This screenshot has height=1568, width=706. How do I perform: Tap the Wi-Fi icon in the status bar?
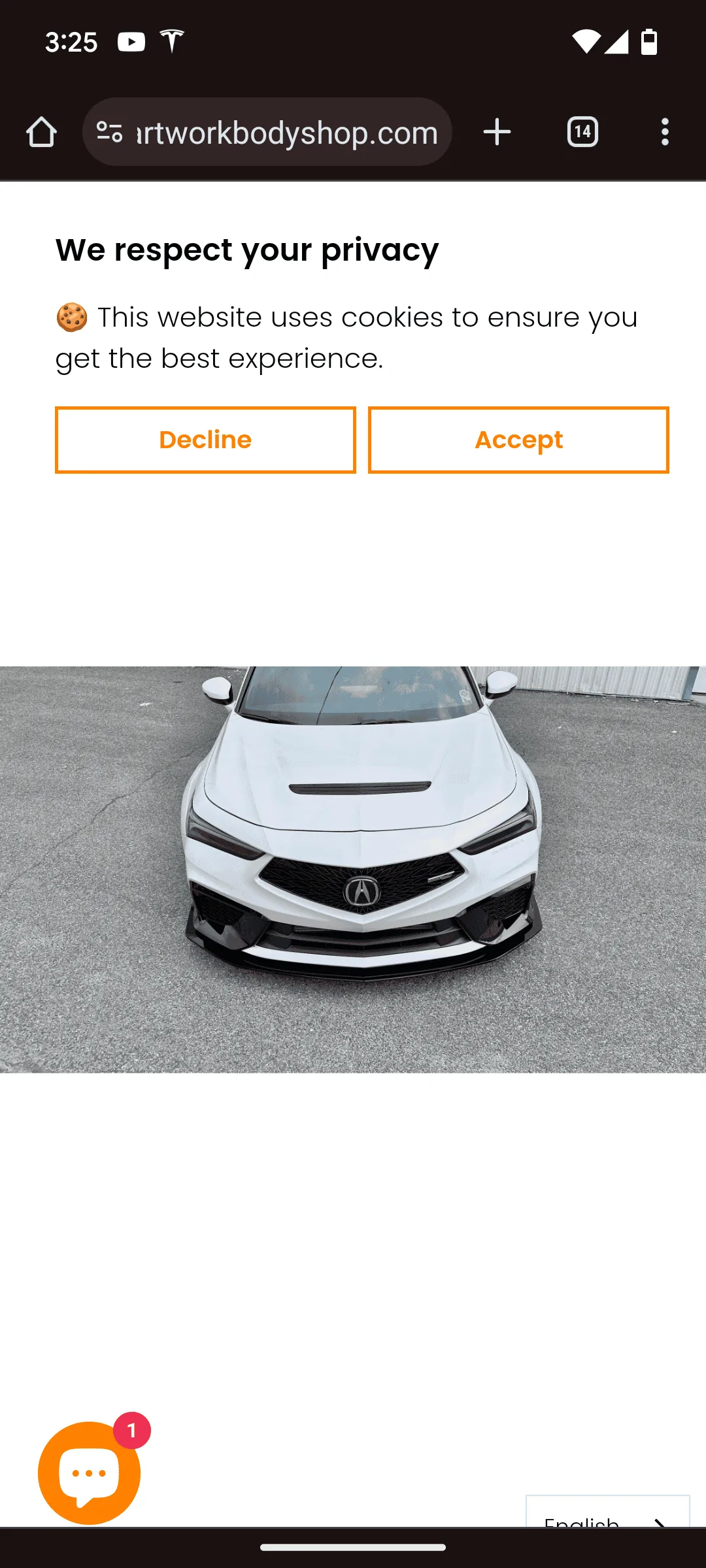click(x=585, y=42)
